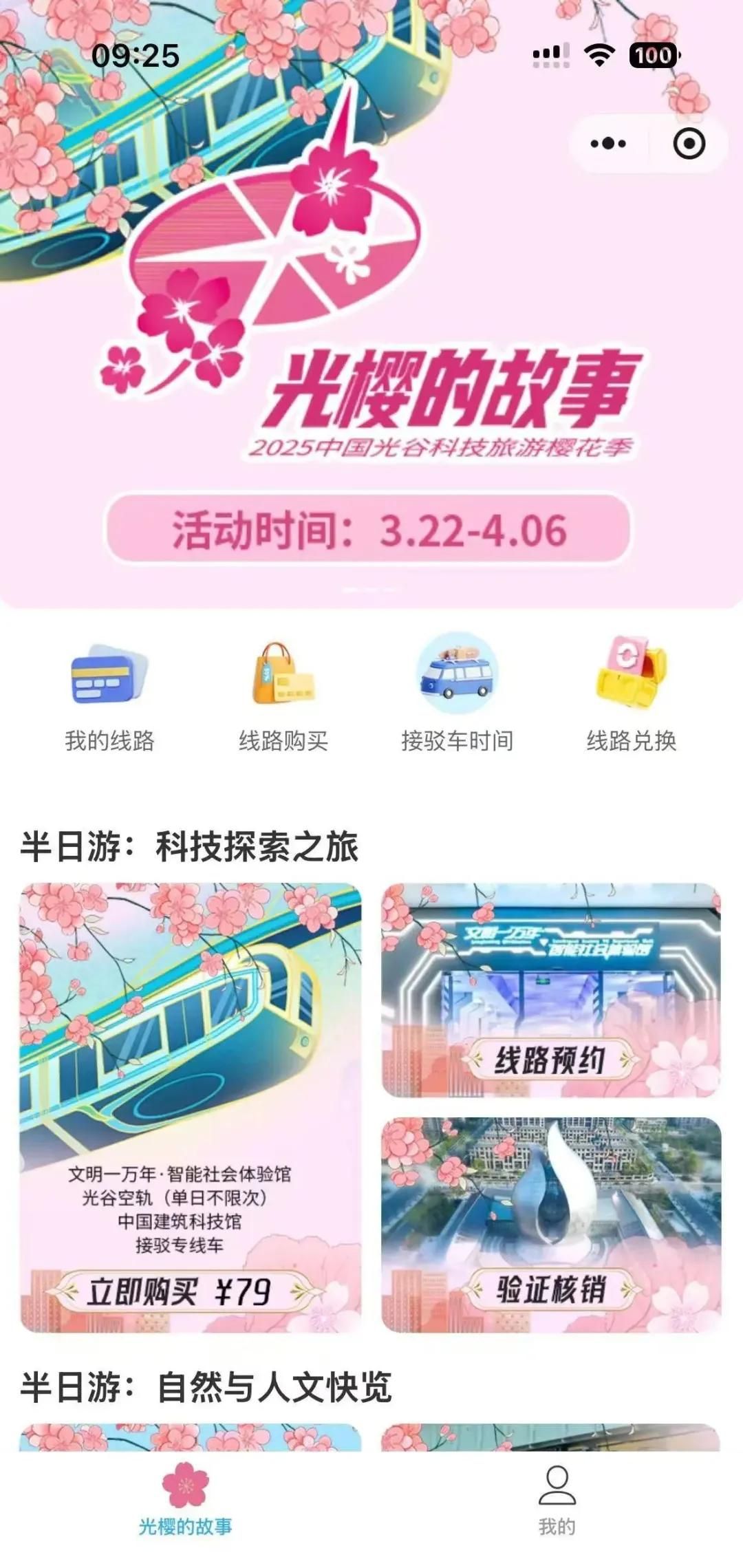Open 线路预约 card
Screen dimensions: 743x1568
[551, 991]
